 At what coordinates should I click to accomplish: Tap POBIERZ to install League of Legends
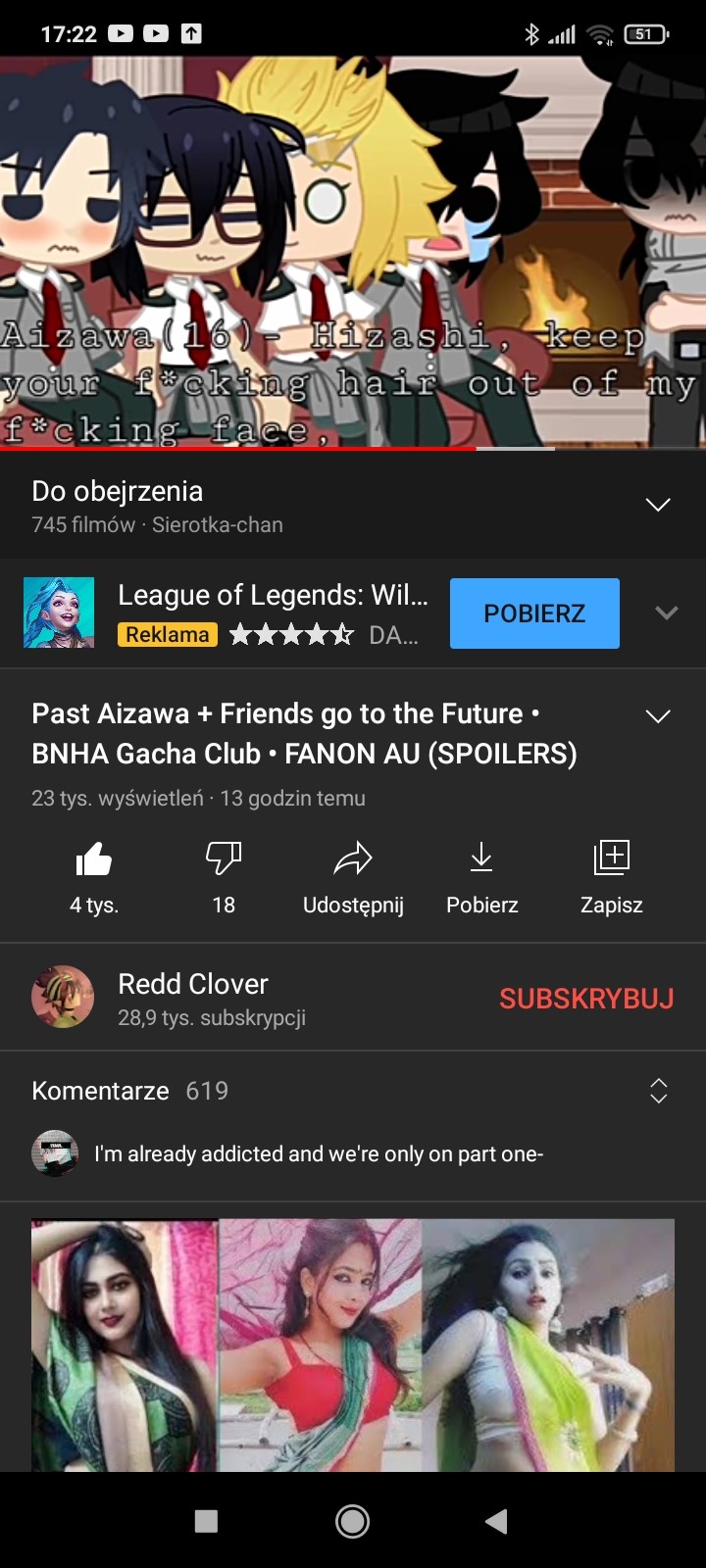534,613
